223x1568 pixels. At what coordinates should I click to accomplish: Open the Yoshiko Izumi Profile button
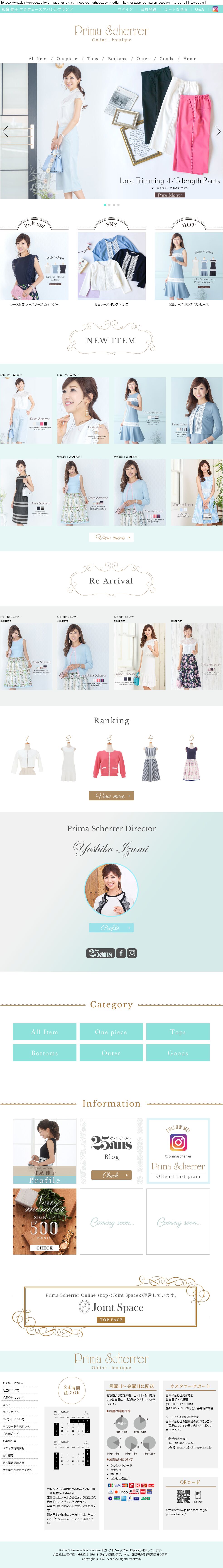[112, 928]
